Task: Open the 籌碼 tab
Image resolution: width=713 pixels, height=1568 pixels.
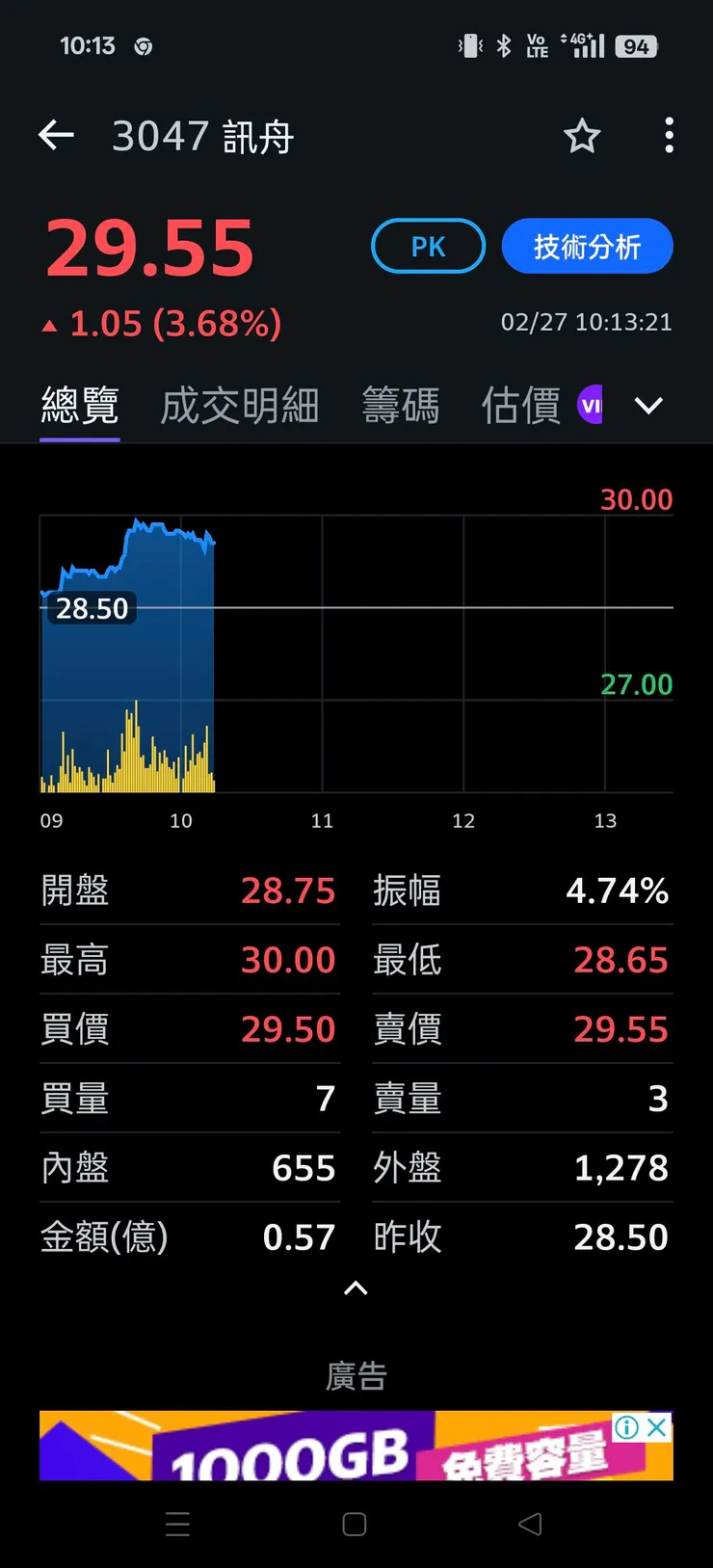Action: 401,405
